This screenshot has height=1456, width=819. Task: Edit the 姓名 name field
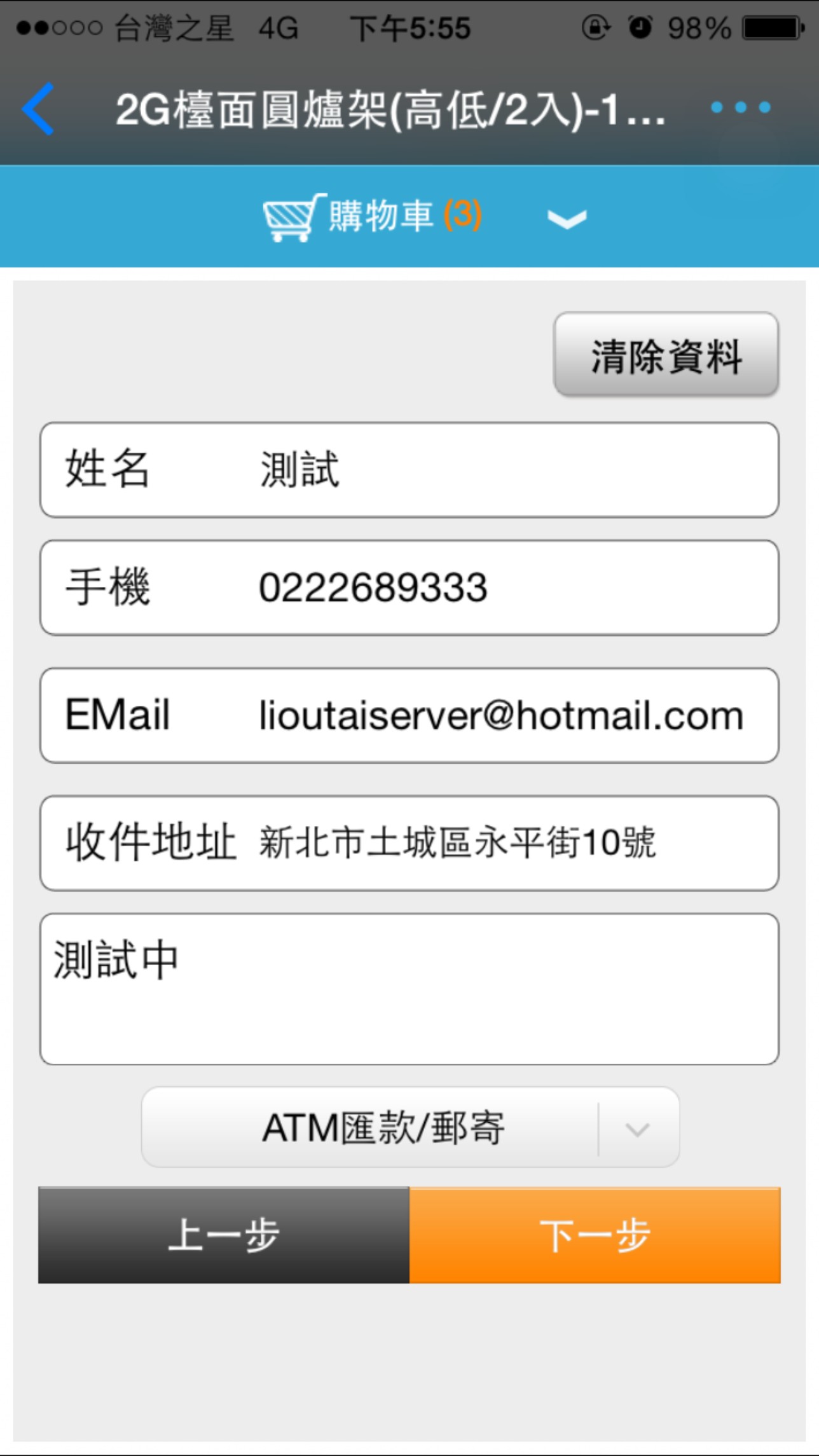pos(410,469)
